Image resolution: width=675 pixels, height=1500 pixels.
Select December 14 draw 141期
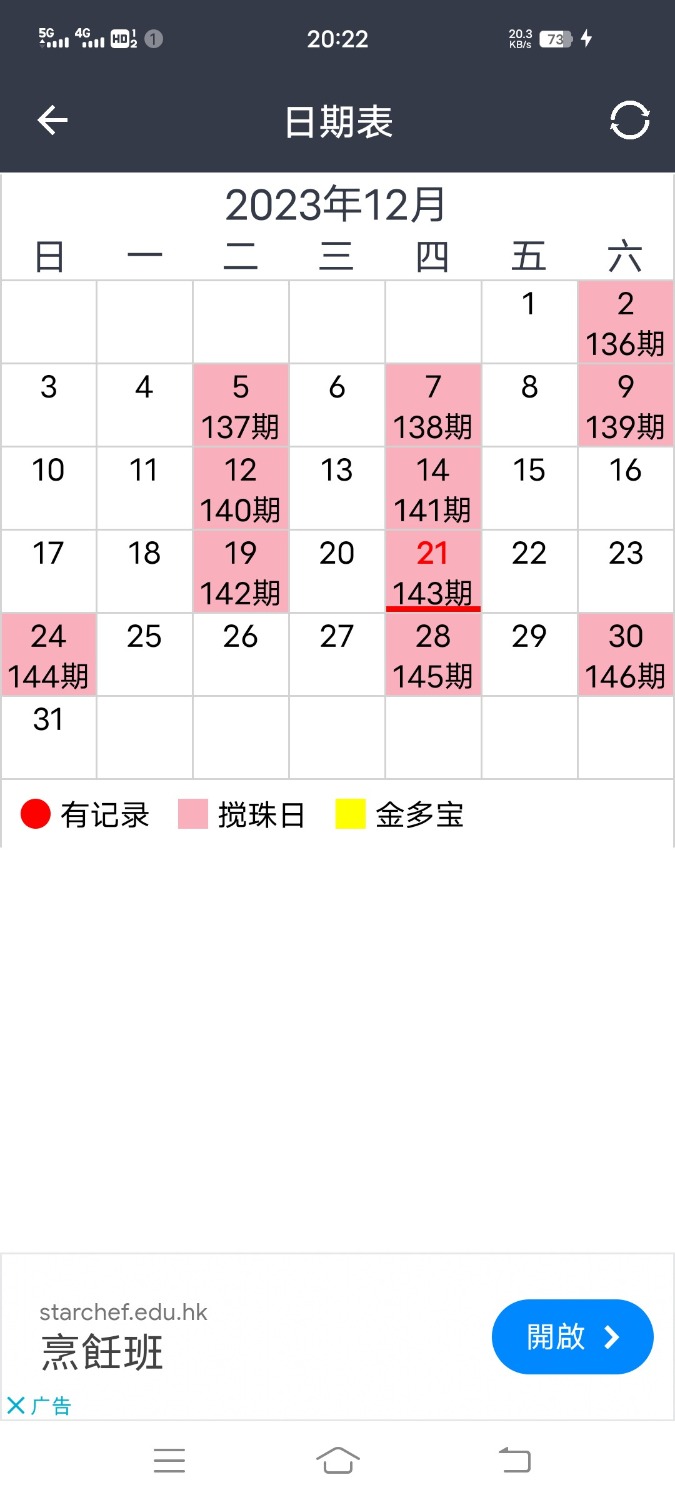(x=432, y=488)
